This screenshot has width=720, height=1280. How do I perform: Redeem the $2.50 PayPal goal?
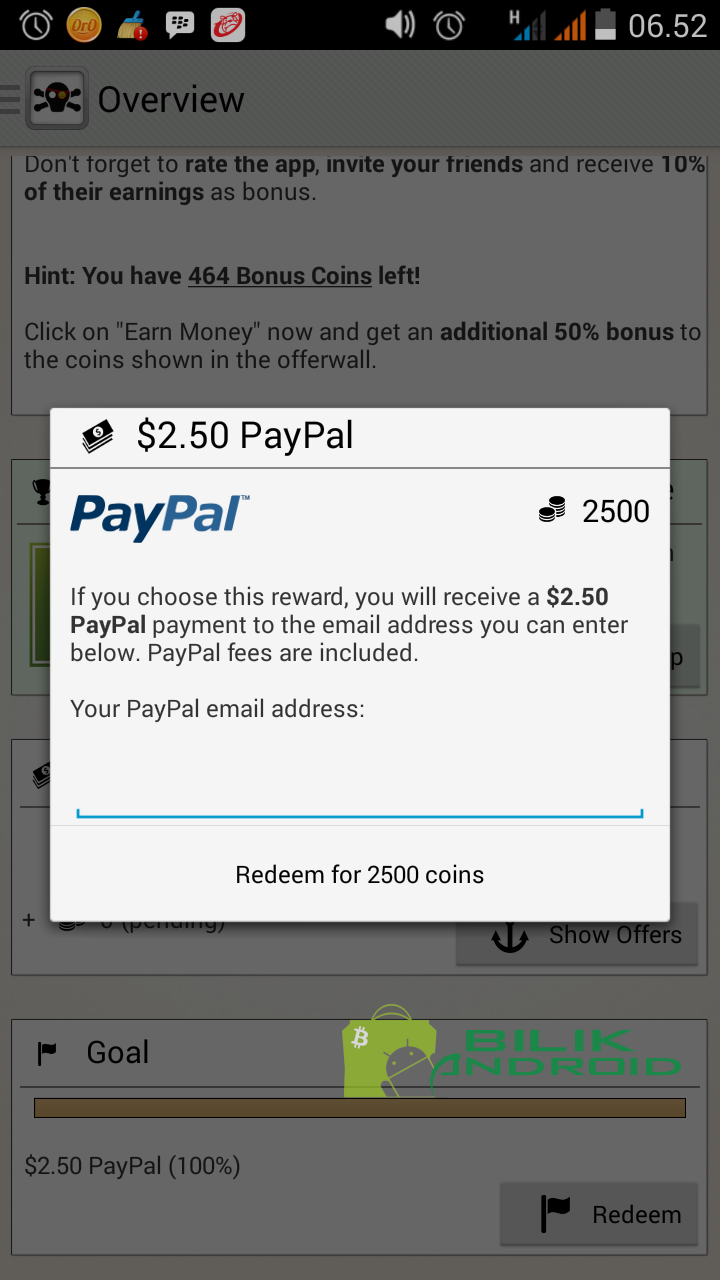click(598, 1214)
